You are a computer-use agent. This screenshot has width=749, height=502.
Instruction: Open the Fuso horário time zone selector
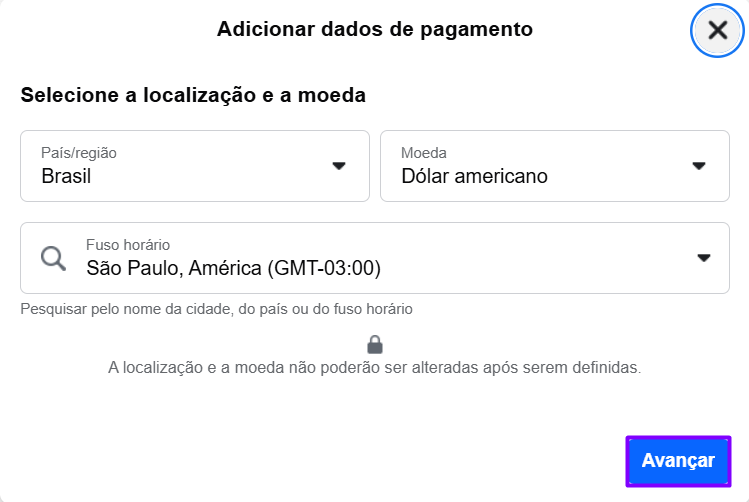pyautogui.click(x=375, y=258)
